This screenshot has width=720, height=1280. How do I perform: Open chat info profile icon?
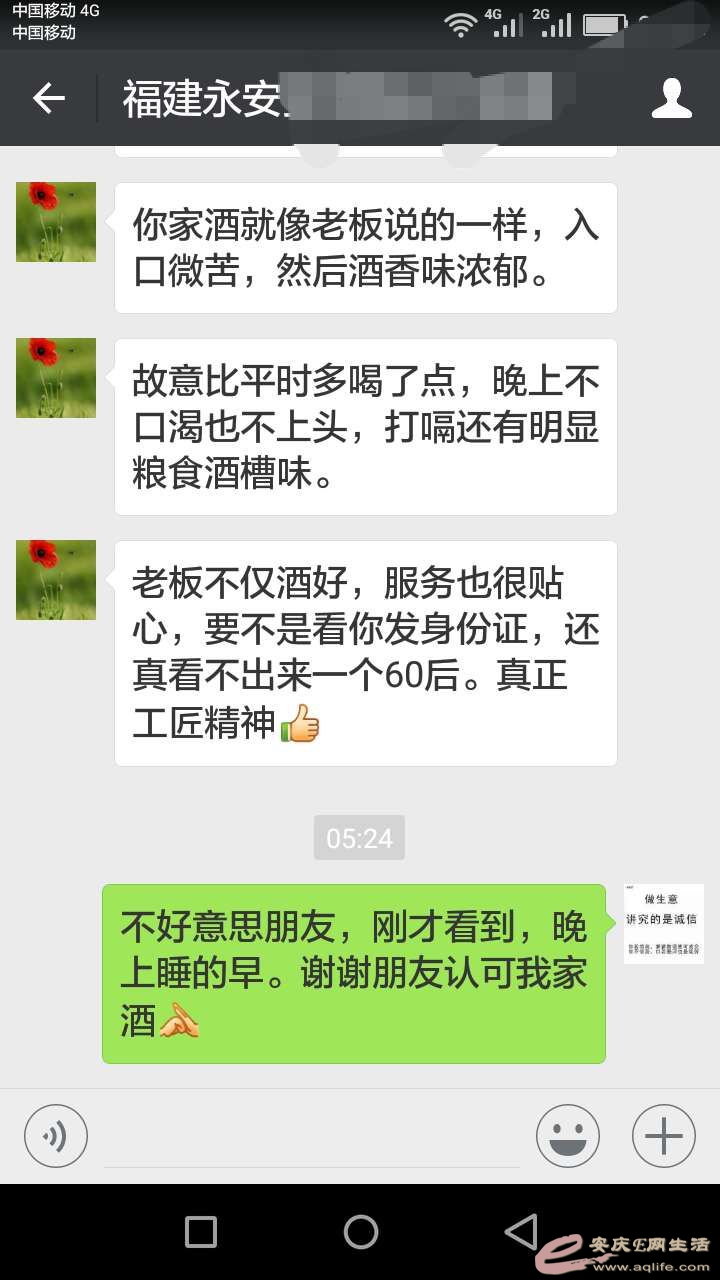point(671,98)
